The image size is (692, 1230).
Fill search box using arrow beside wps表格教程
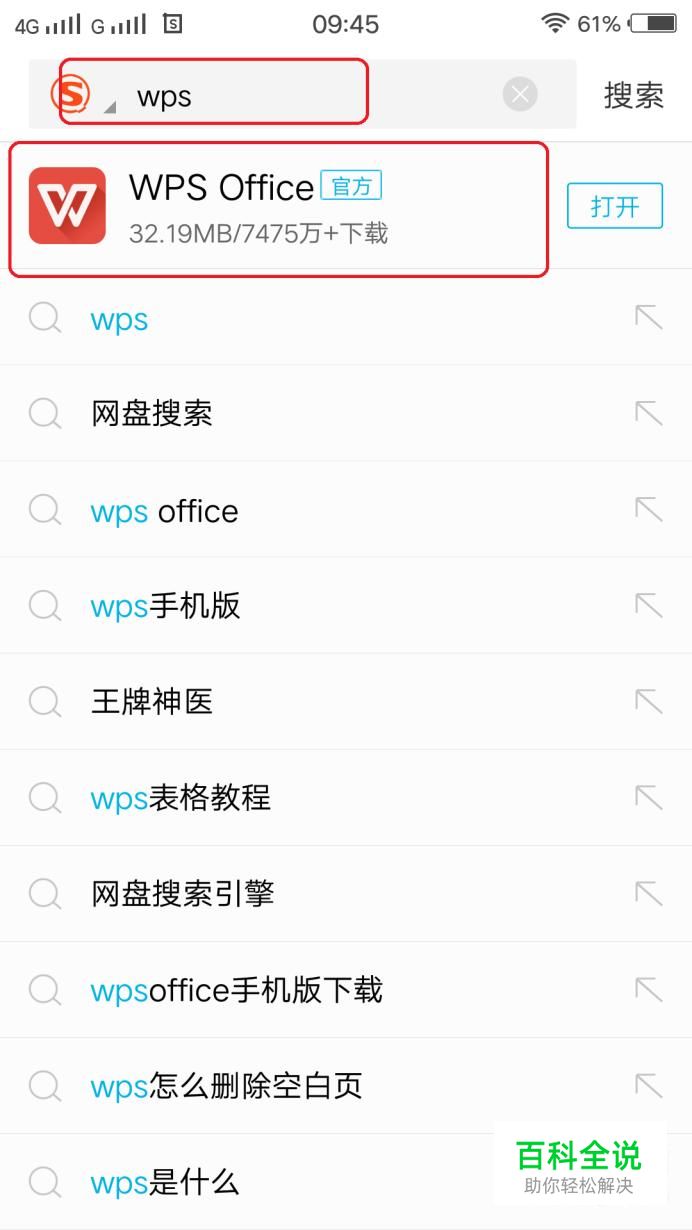(649, 798)
